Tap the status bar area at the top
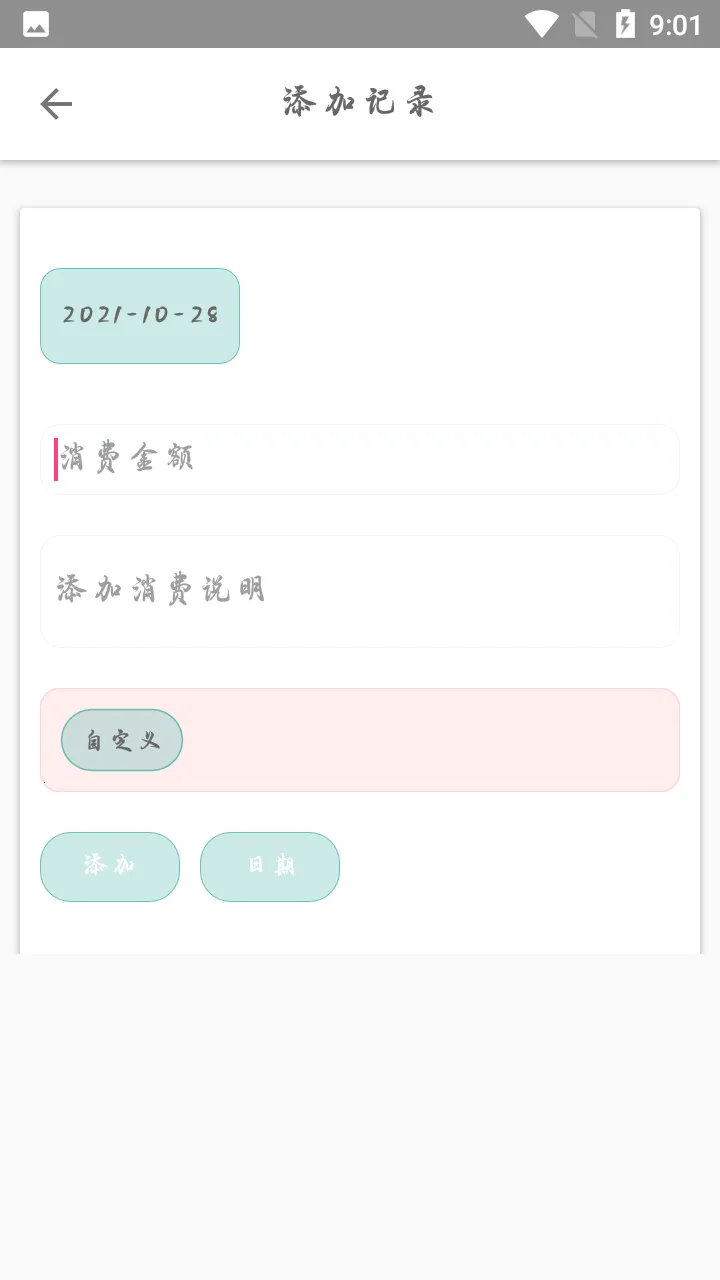The height and width of the screenshot is (1280, 720). [x=360, y=23]
